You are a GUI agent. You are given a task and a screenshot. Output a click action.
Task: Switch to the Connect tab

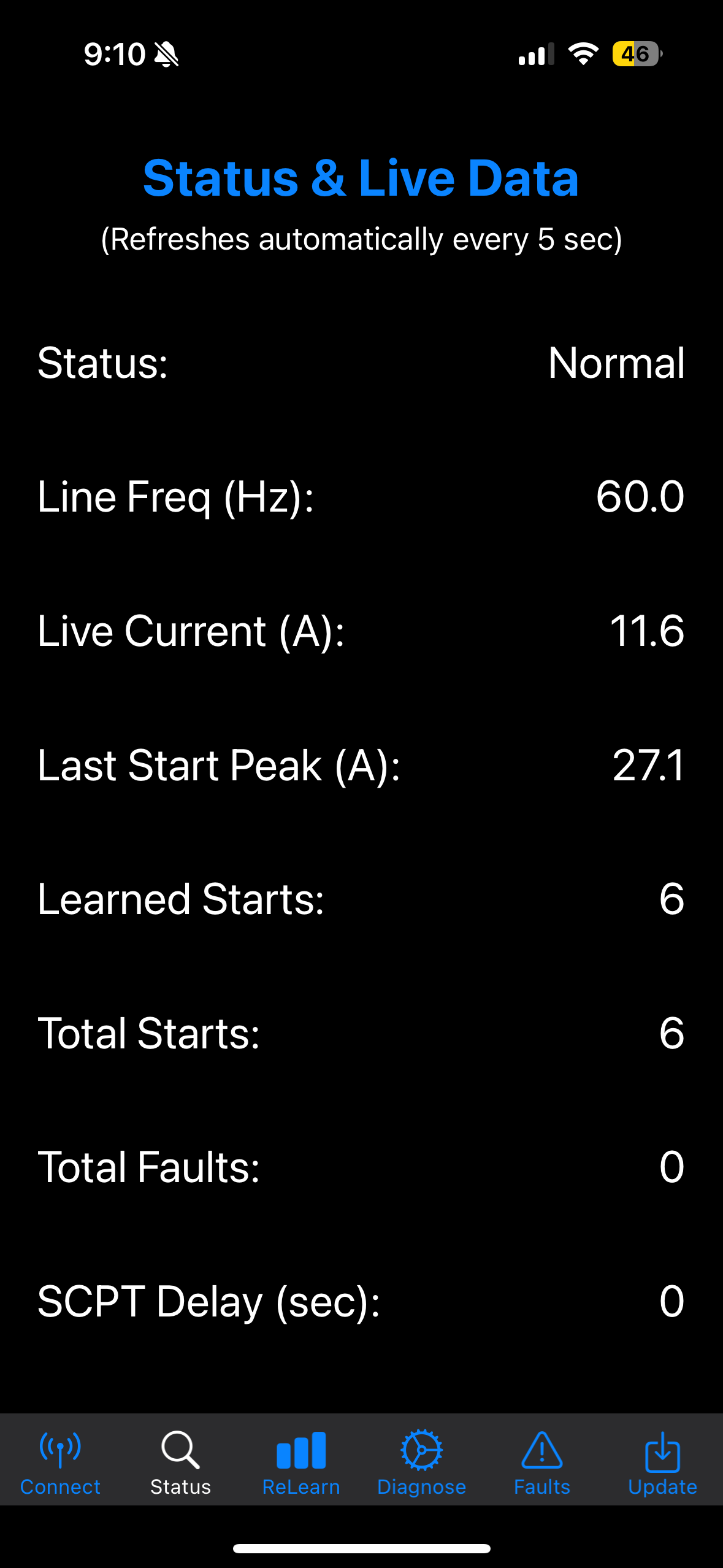(x=60, y=1462)
